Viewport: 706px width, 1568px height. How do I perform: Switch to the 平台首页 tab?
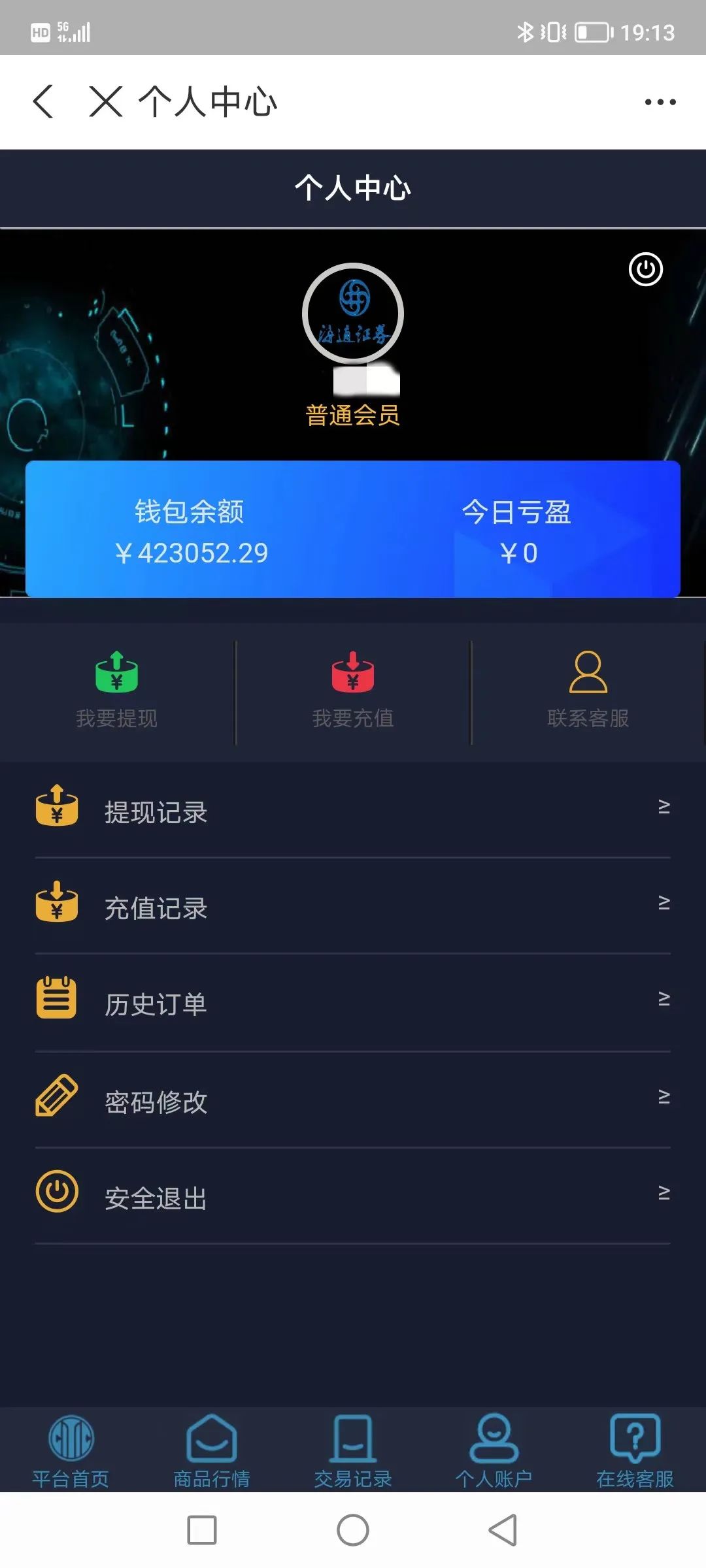point(71,1450)
